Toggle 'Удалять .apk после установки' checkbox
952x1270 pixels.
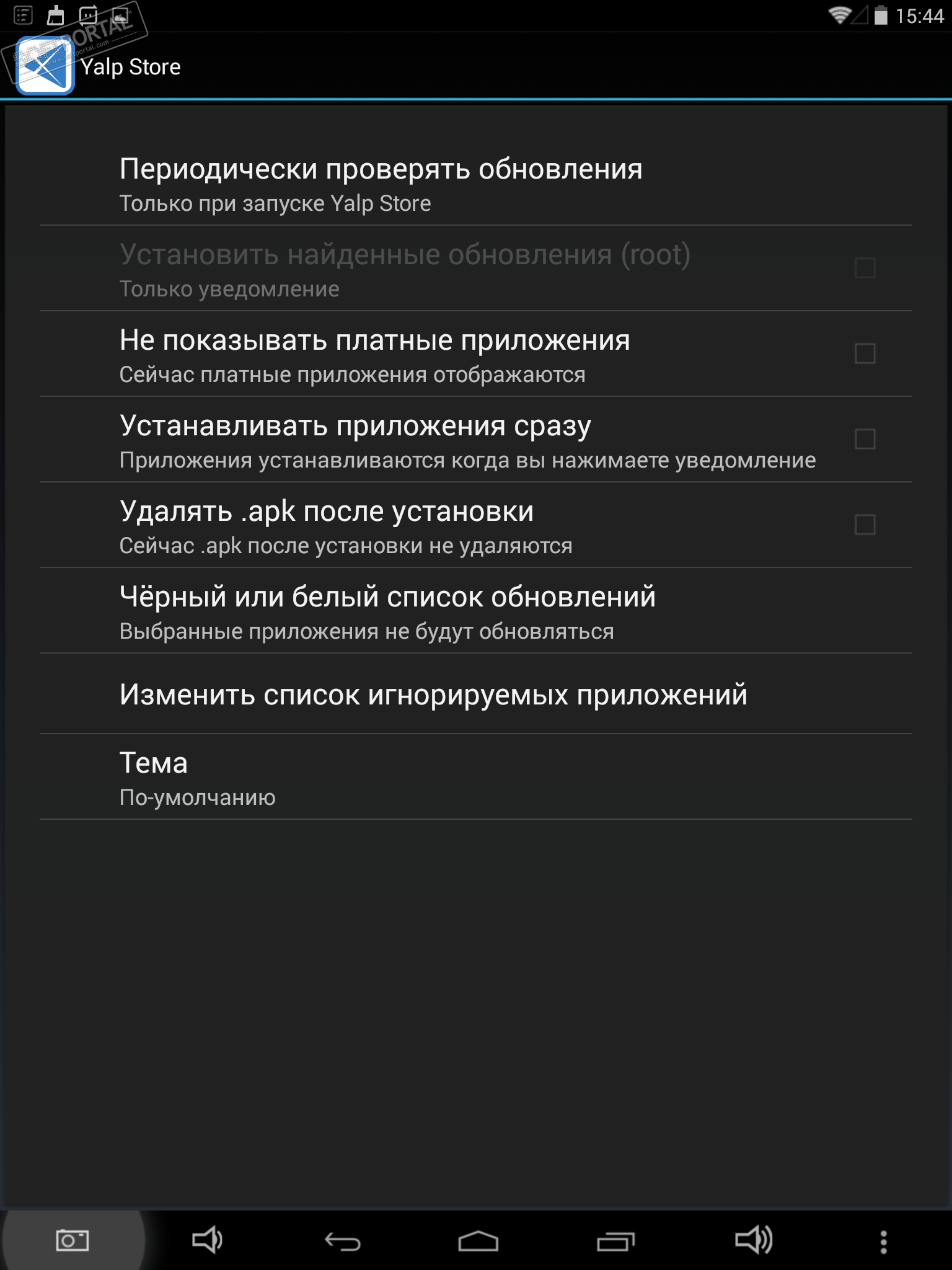click(865, 525)
